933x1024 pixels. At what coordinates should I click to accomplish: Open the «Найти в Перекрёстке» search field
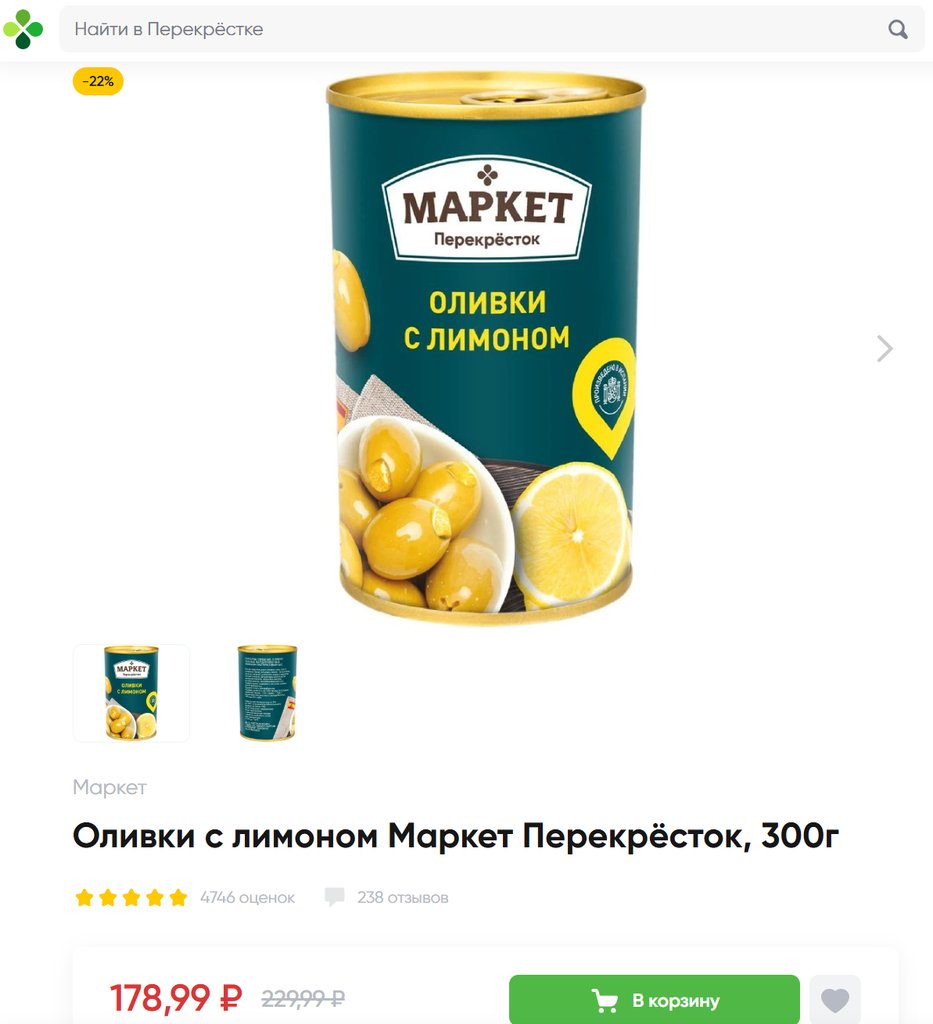point(470,29)
